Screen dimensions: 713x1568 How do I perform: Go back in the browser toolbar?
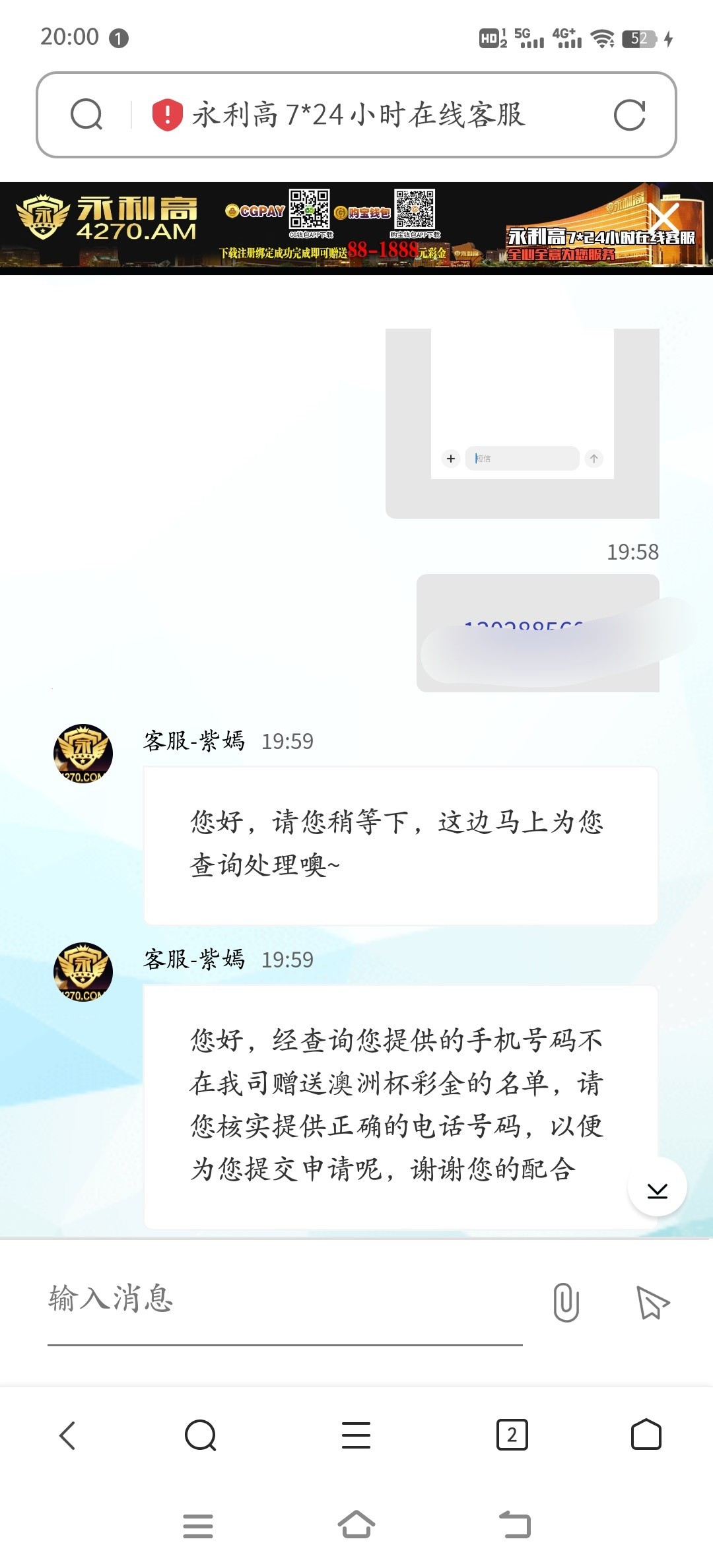(x=68, y=1435)
